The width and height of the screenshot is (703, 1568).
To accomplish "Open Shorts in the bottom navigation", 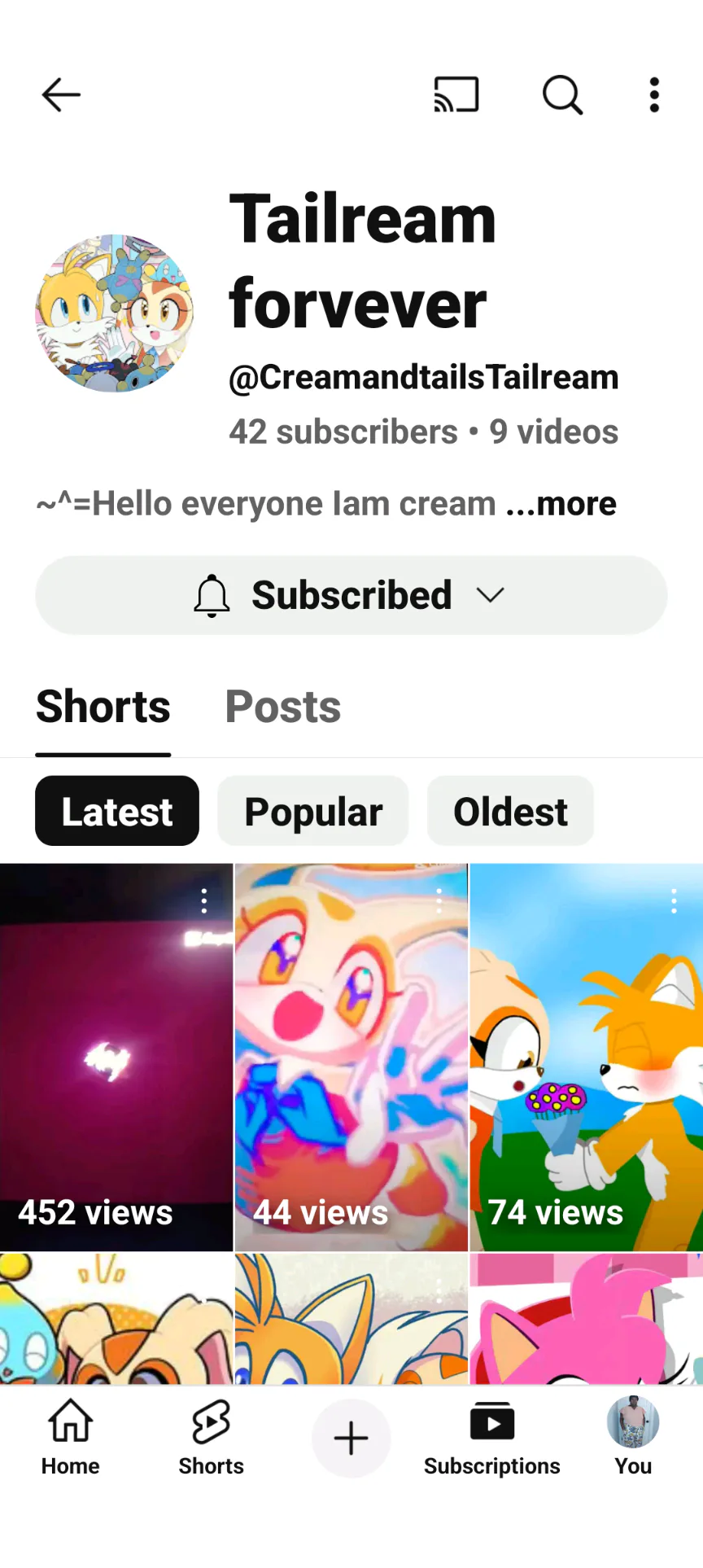I will tap(212, 1439).
